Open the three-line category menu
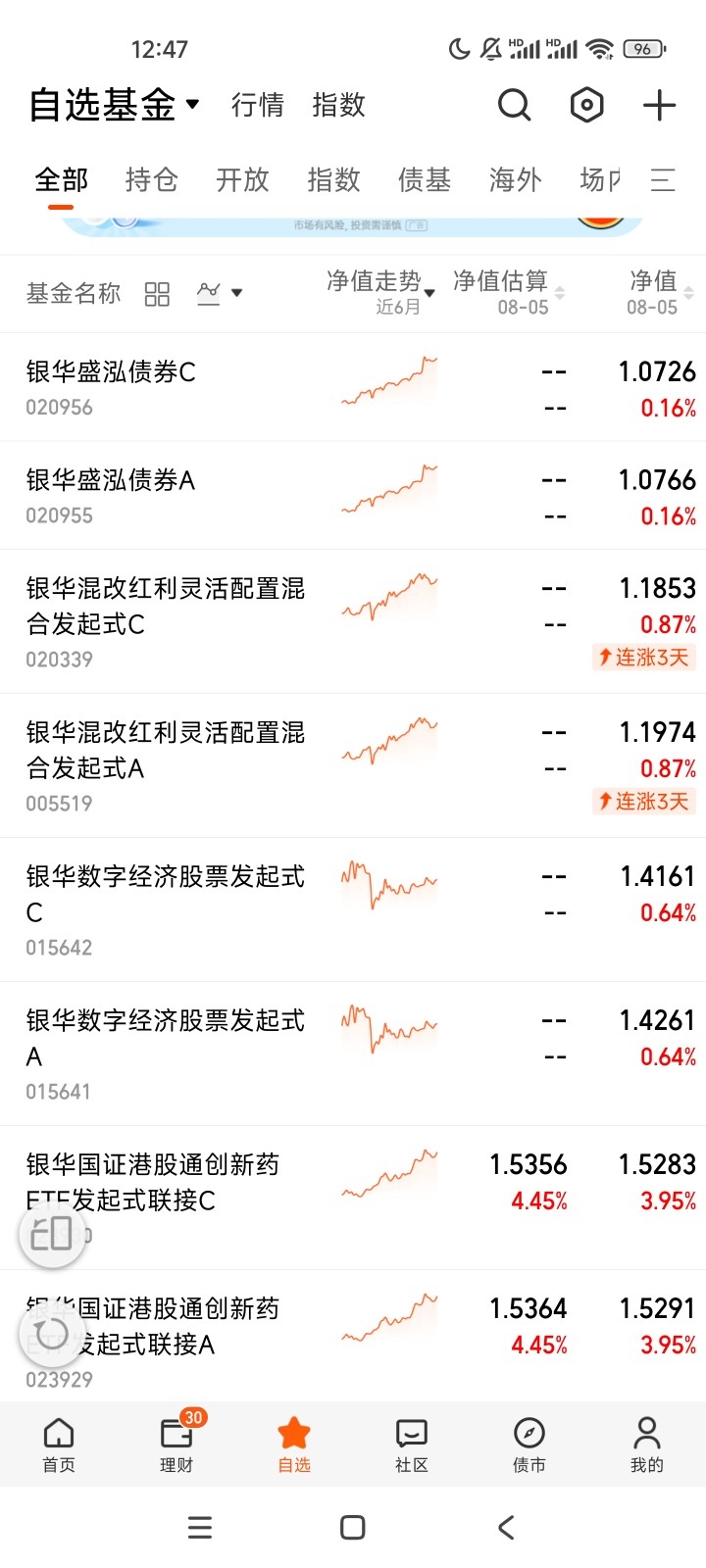 pos(663,179)
